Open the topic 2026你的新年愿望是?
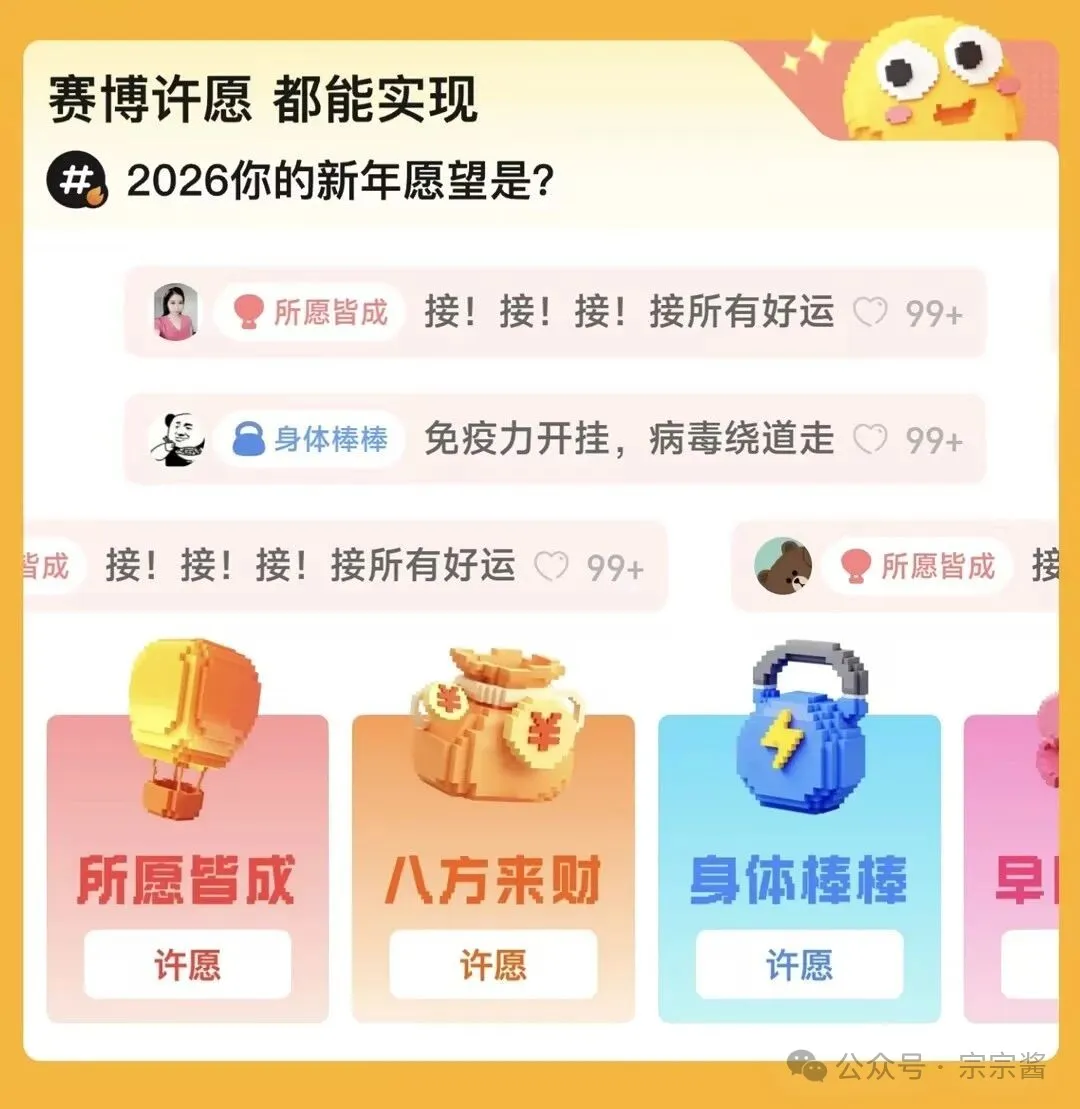The height and width of the screenshot is (1109, 1080). click(x=340, y=181)
